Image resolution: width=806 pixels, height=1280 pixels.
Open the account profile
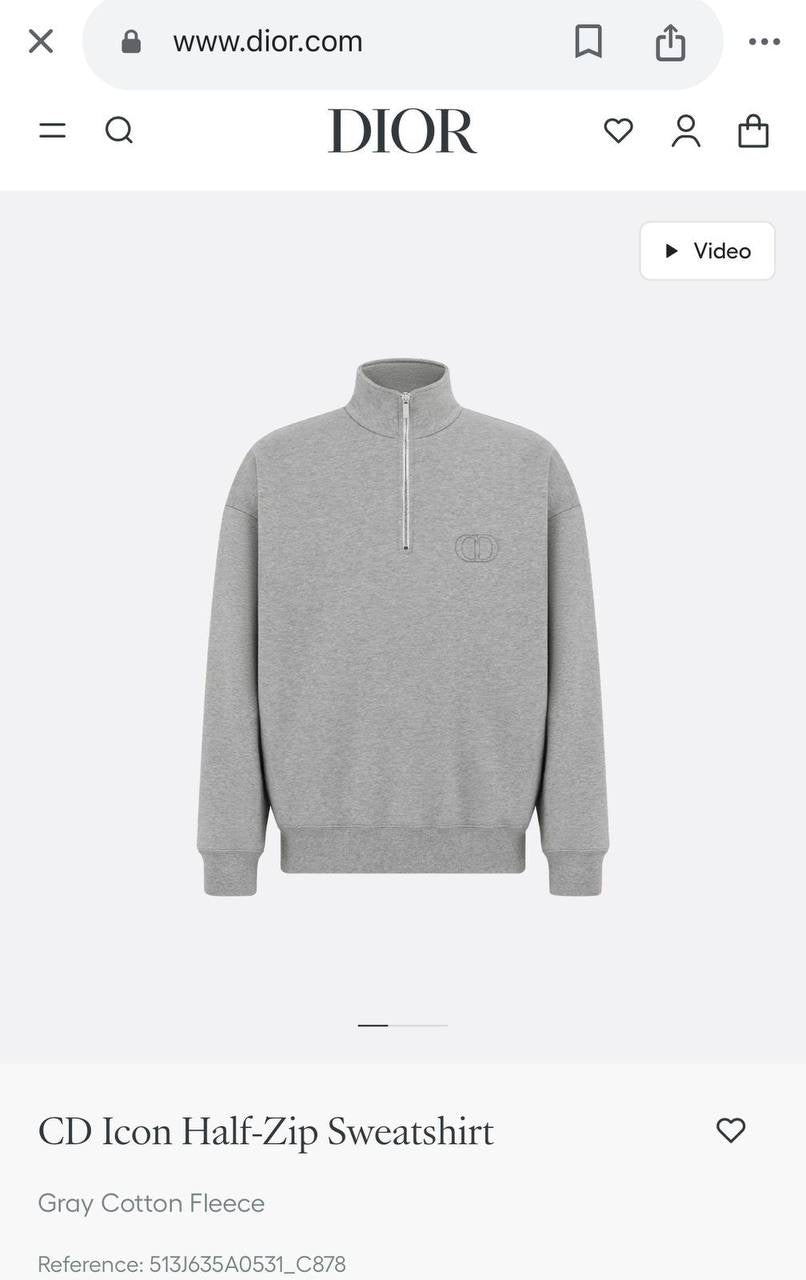click(686, 131)
